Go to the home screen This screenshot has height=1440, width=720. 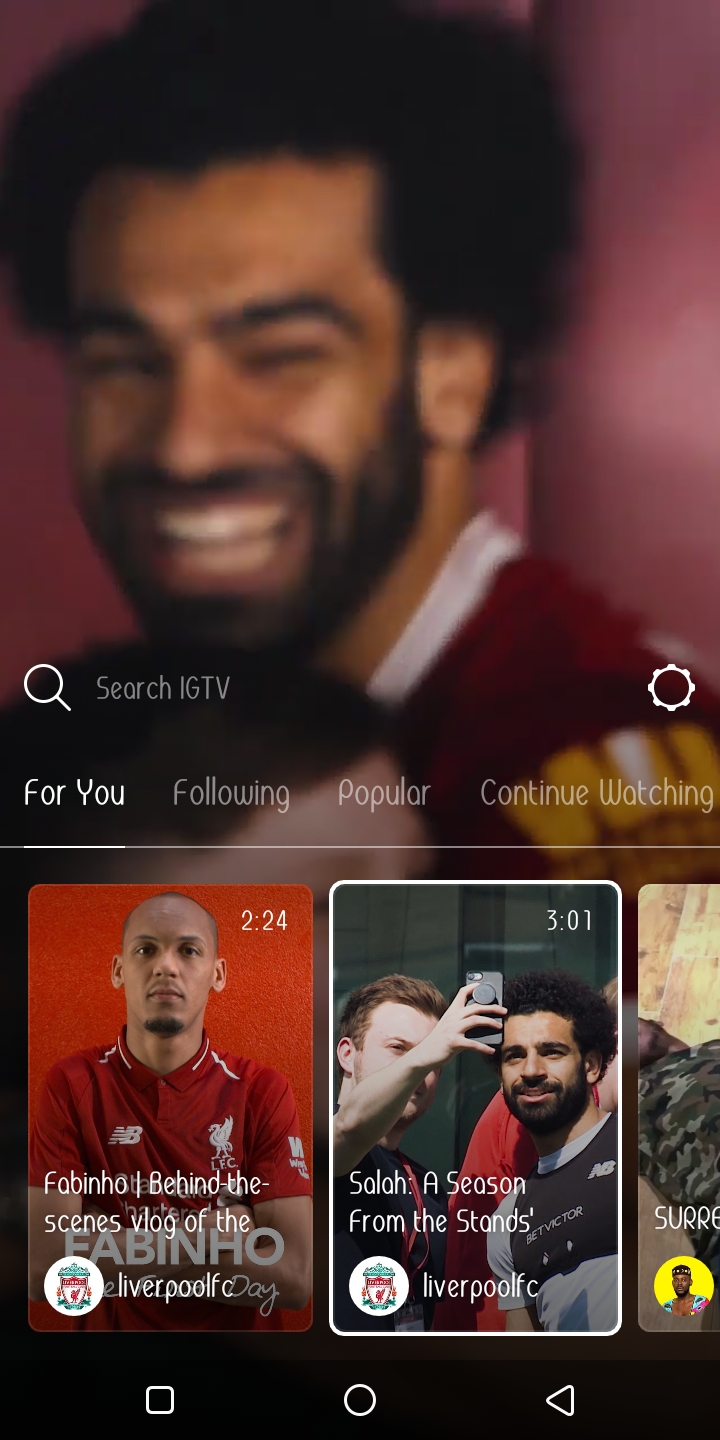(x=360, y=1400)
